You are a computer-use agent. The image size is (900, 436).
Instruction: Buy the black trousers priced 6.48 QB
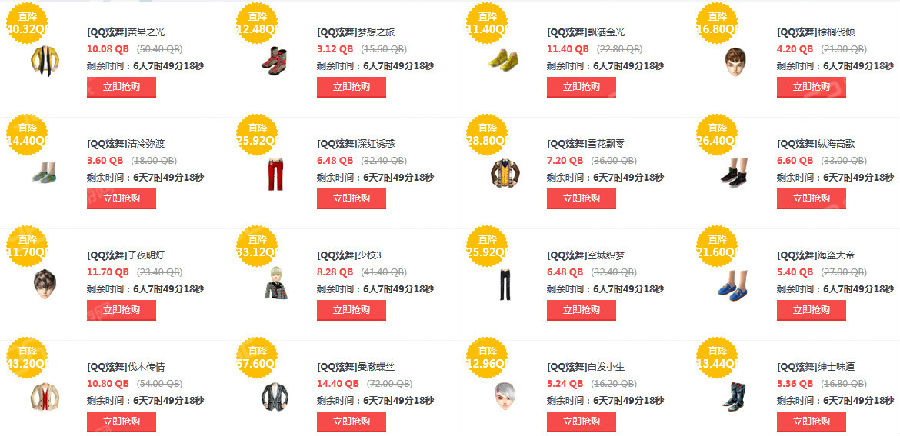581,310
